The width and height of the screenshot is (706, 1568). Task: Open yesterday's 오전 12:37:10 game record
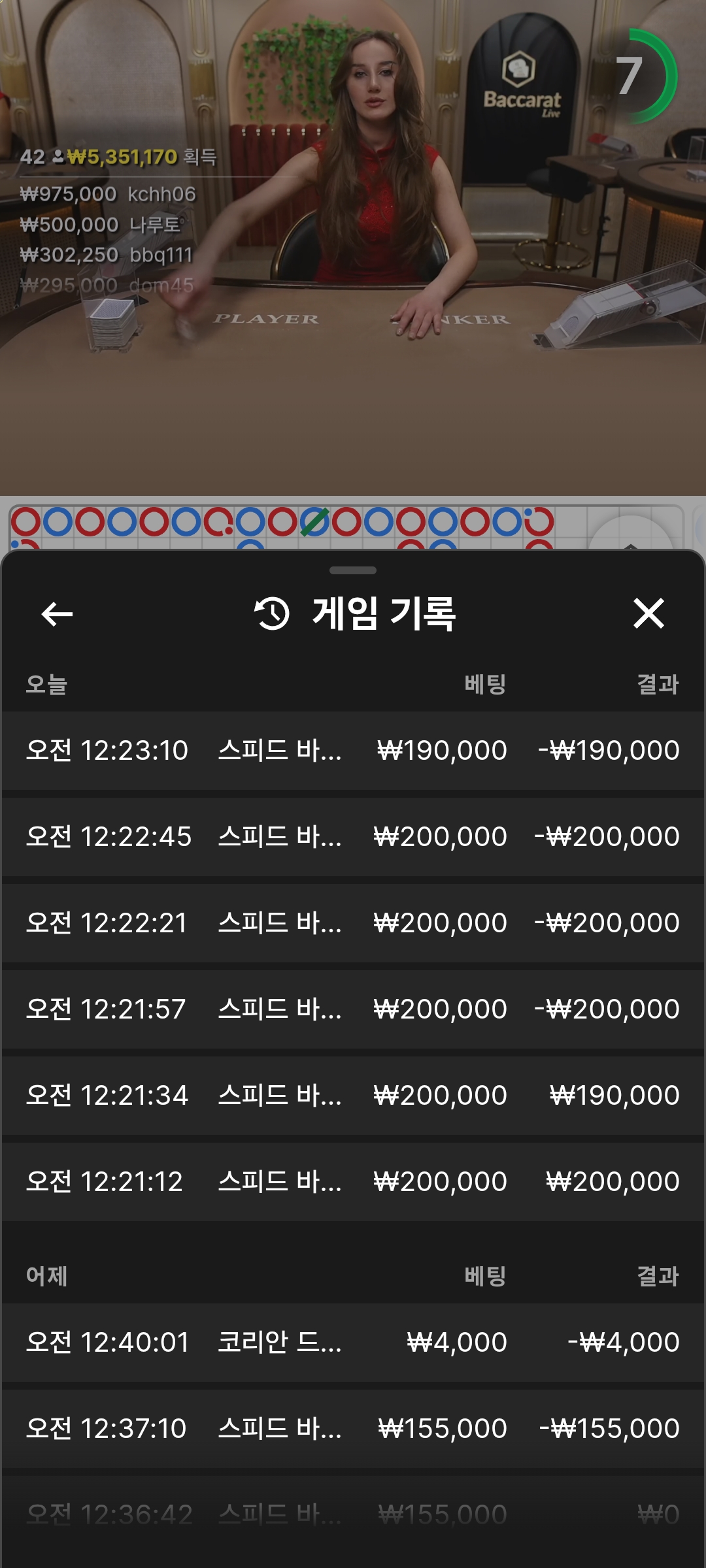[x=353, y=1428]
